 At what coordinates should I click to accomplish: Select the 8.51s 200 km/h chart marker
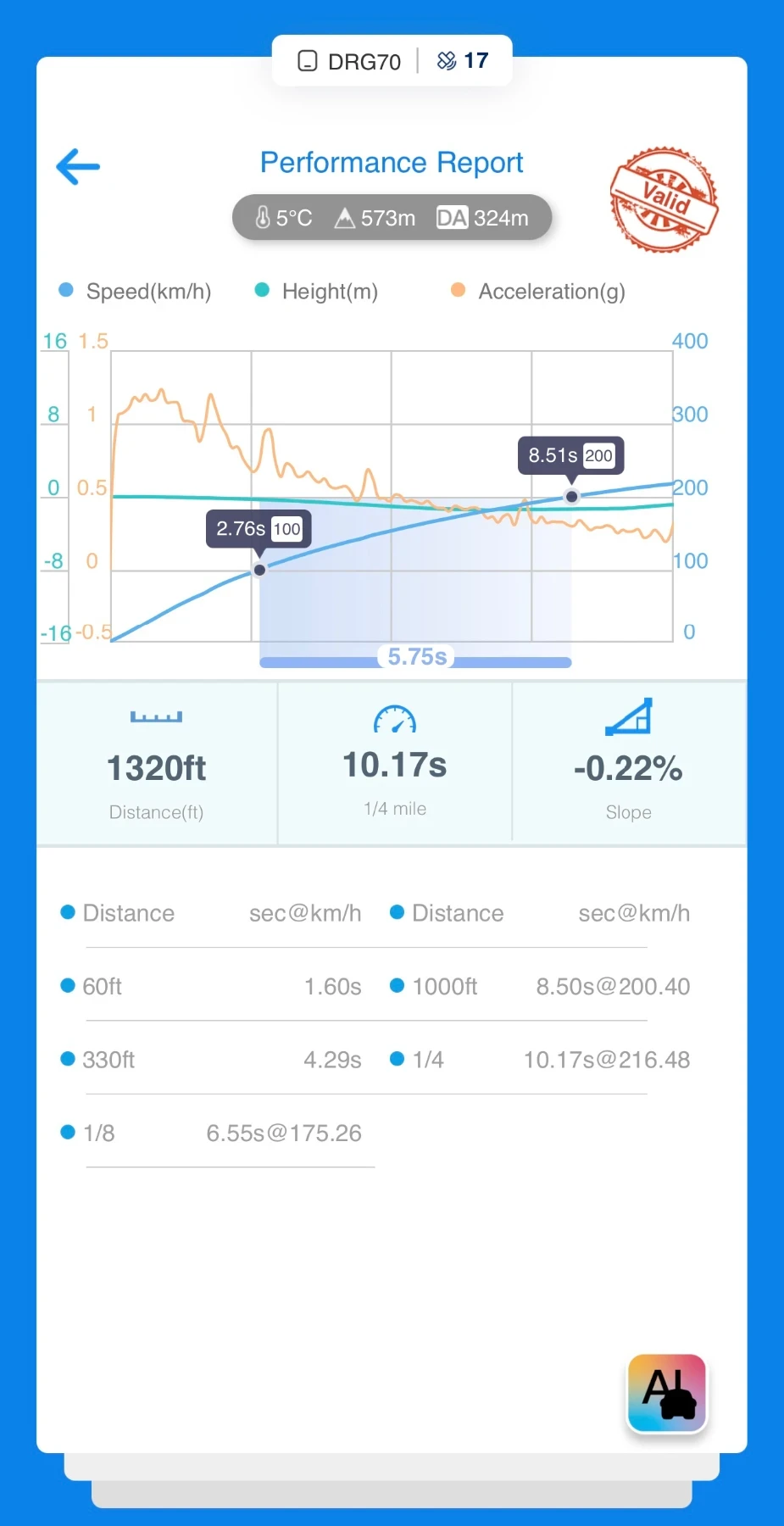571,496
